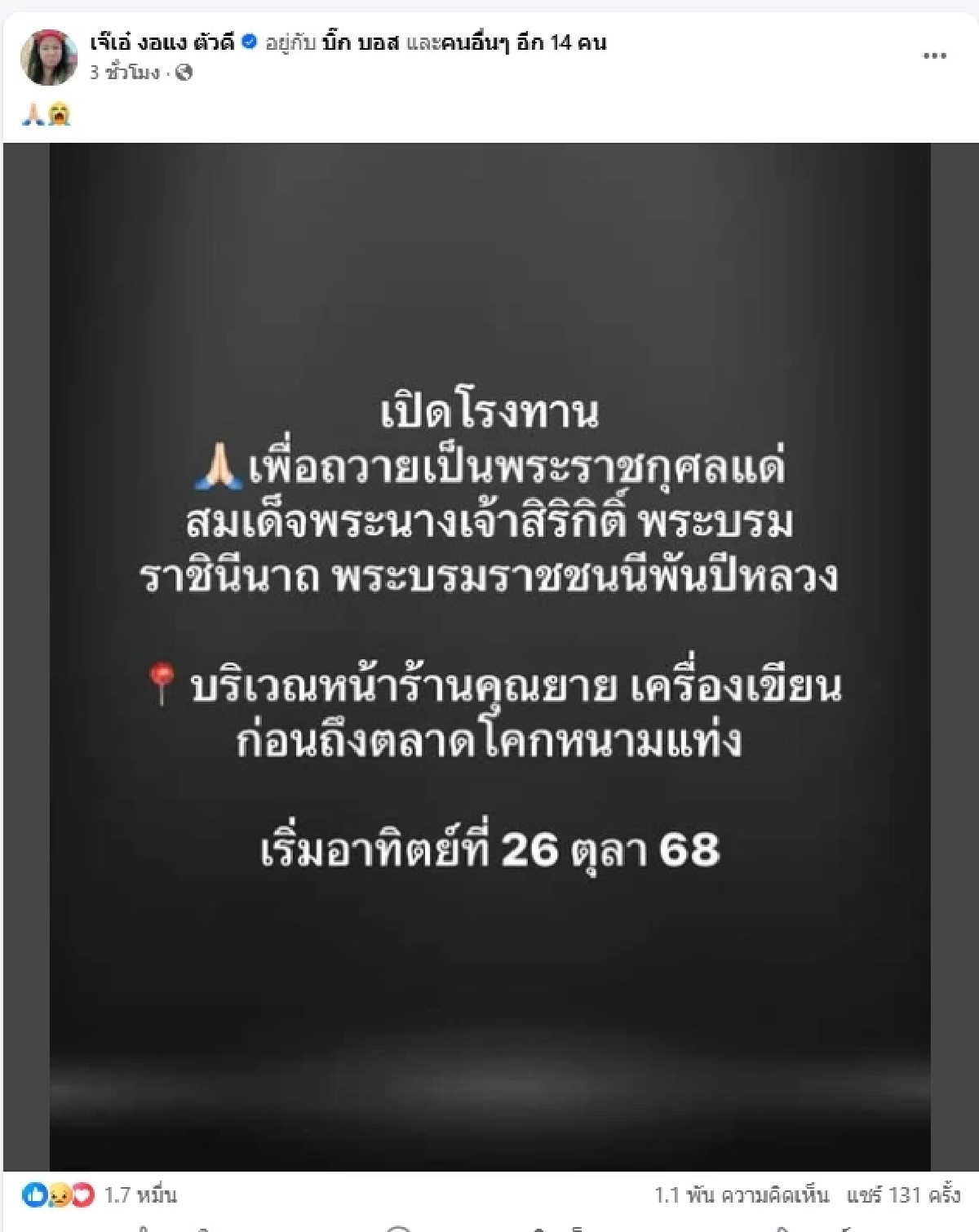Open the 1.1 พัน ความคิดเห็น comments
Screen dimensions: 979x1232
tap(741, 1196)
